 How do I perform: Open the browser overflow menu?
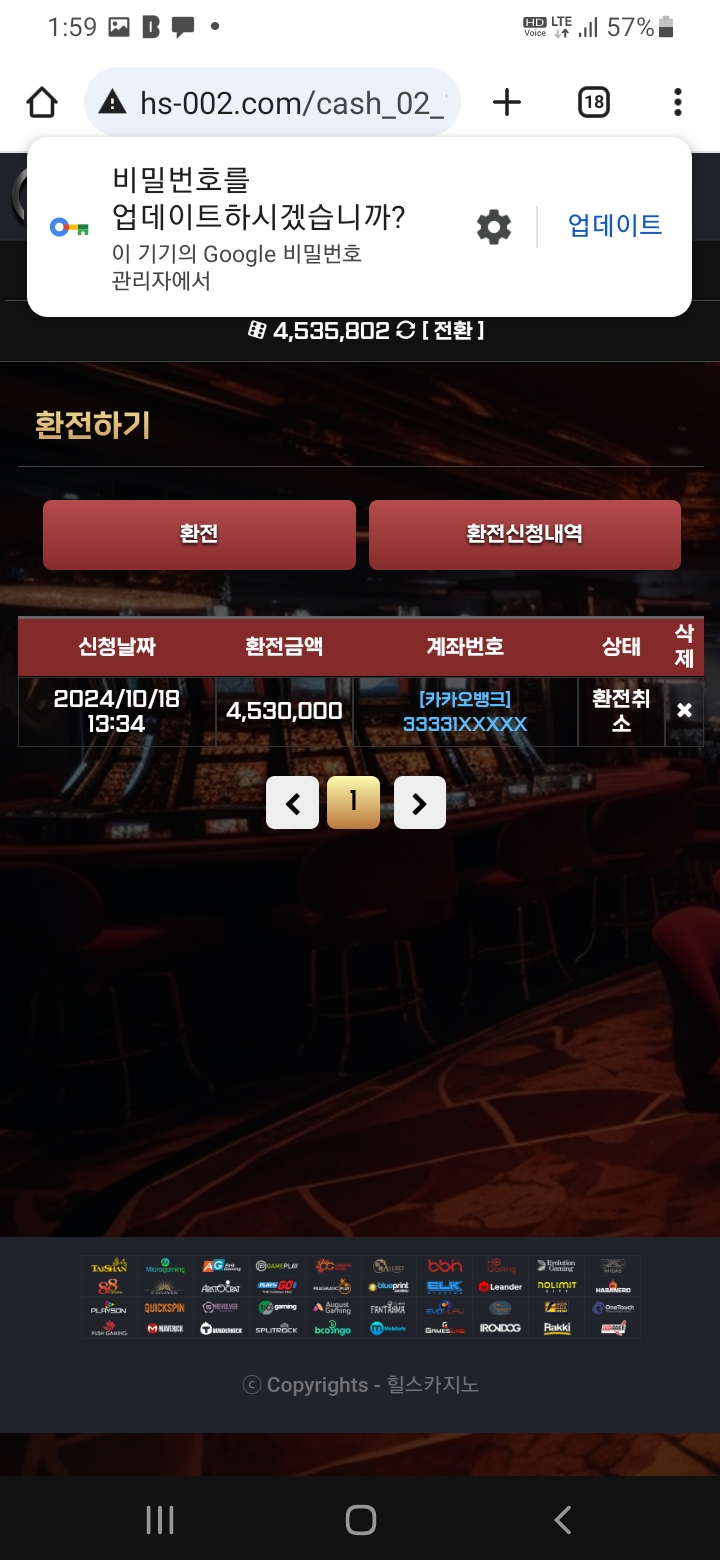pyautogui.click(x=678, y=102)
